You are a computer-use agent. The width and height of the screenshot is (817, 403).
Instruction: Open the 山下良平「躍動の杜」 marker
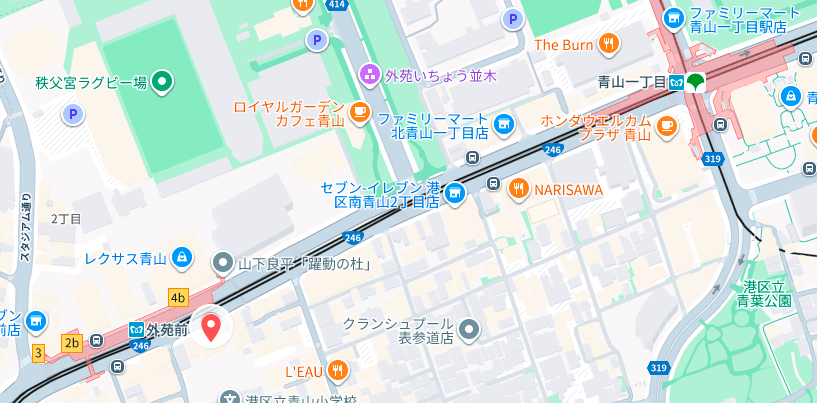point(225,264)
